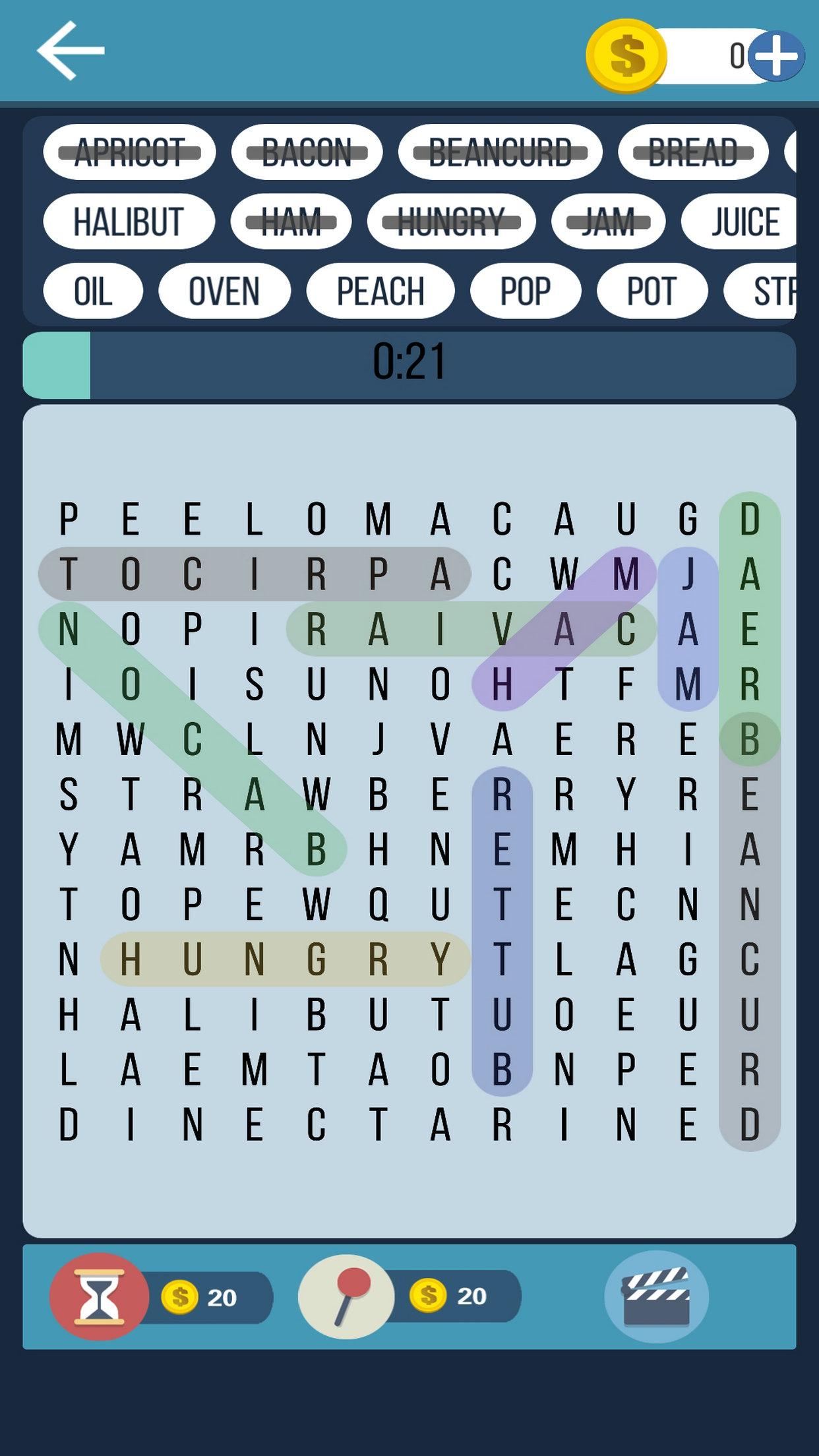Tap the JUICE word chip
The height and width of the screenshot is (1456, 819).
pyautogui.click(x=744, y=221)
